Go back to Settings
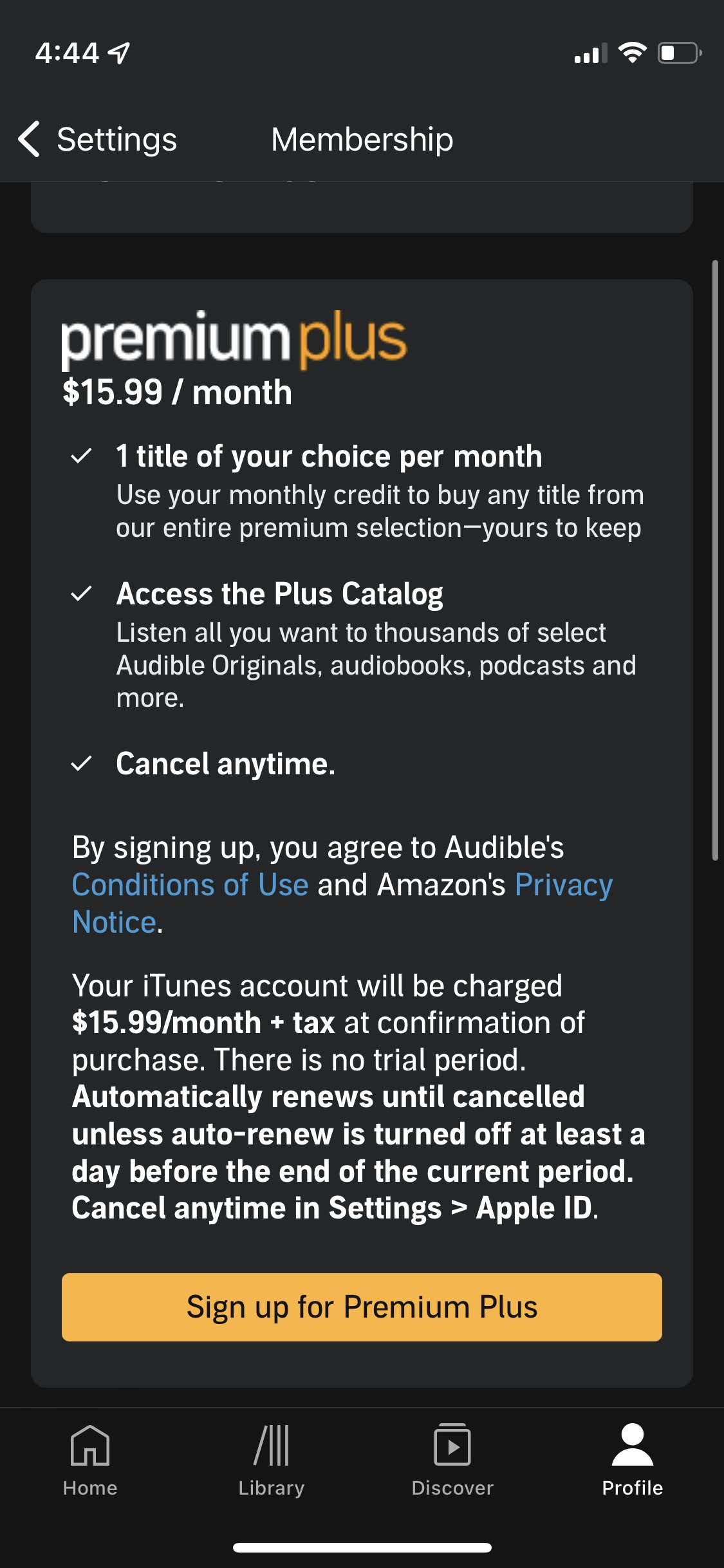This screenshot has height=1568, width=724. [x=97, y=139]
